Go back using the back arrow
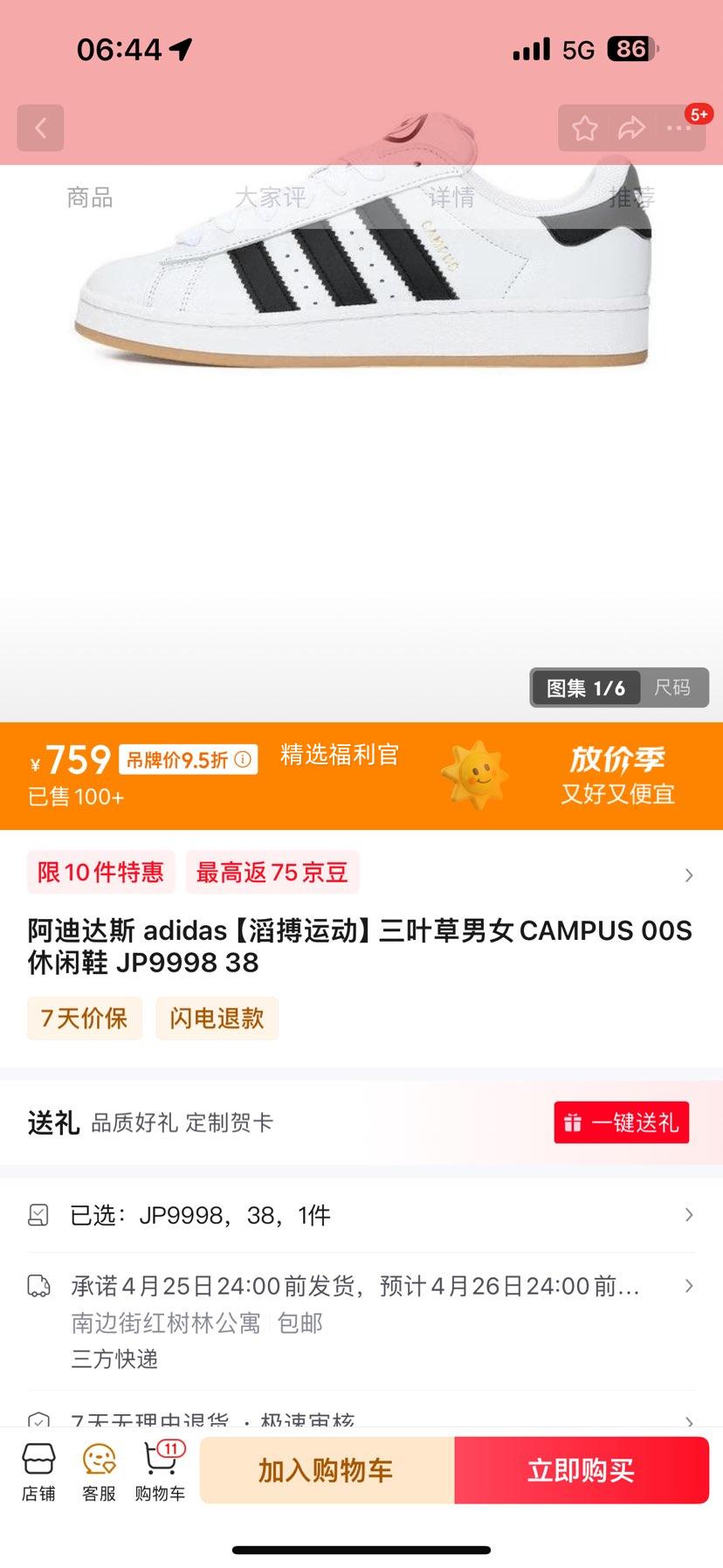The height and width of the screenshot is (1568, 723). coord(40,128)
